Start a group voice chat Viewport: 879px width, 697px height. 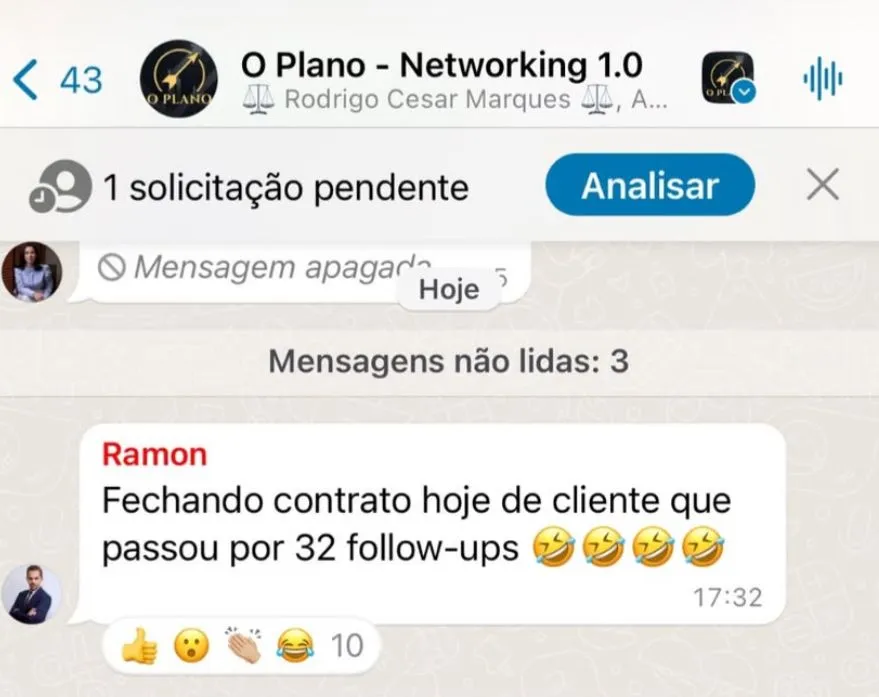822,80
